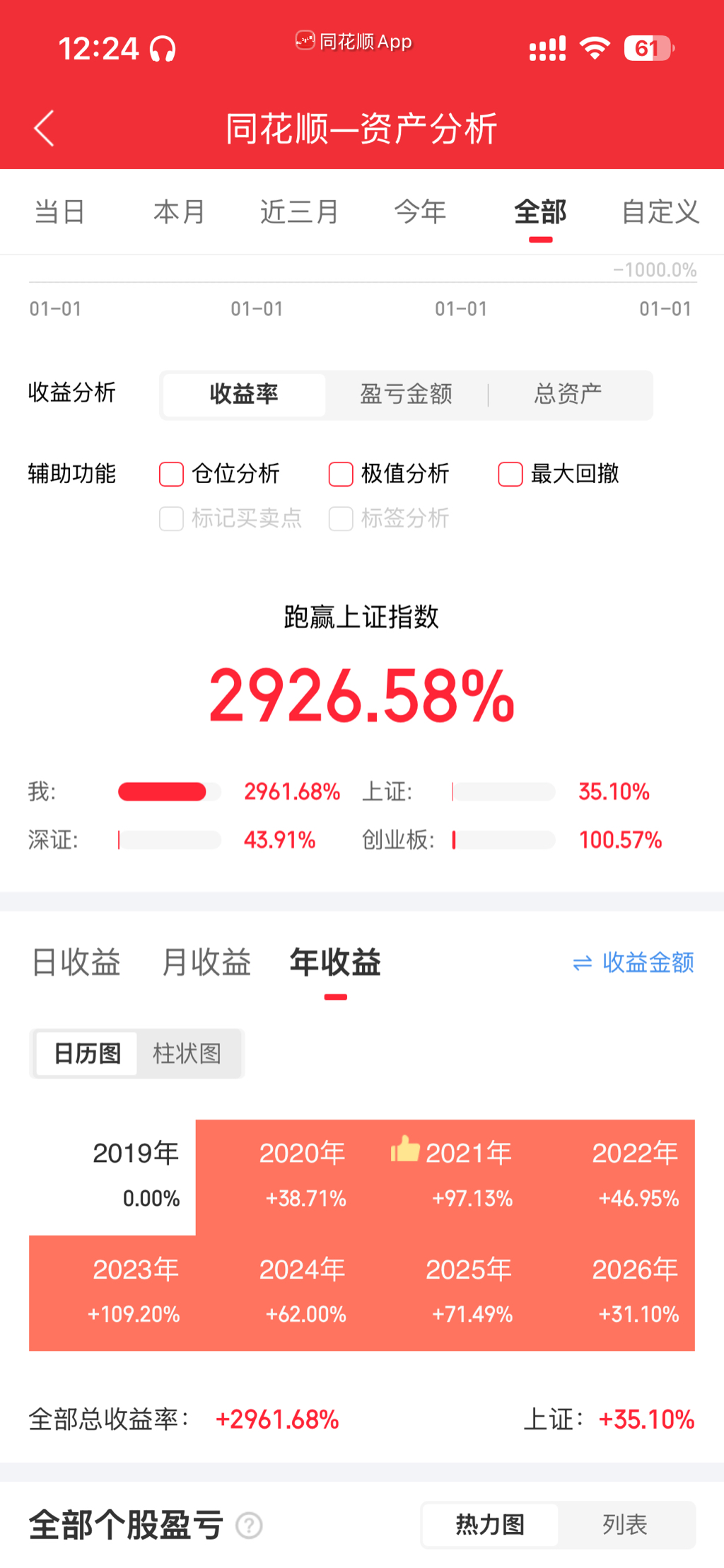Image resolution: width=724 pixels, height=1568 pixels.
Task: Select the 今年 time range tab
Action: (x=420, y=211)
